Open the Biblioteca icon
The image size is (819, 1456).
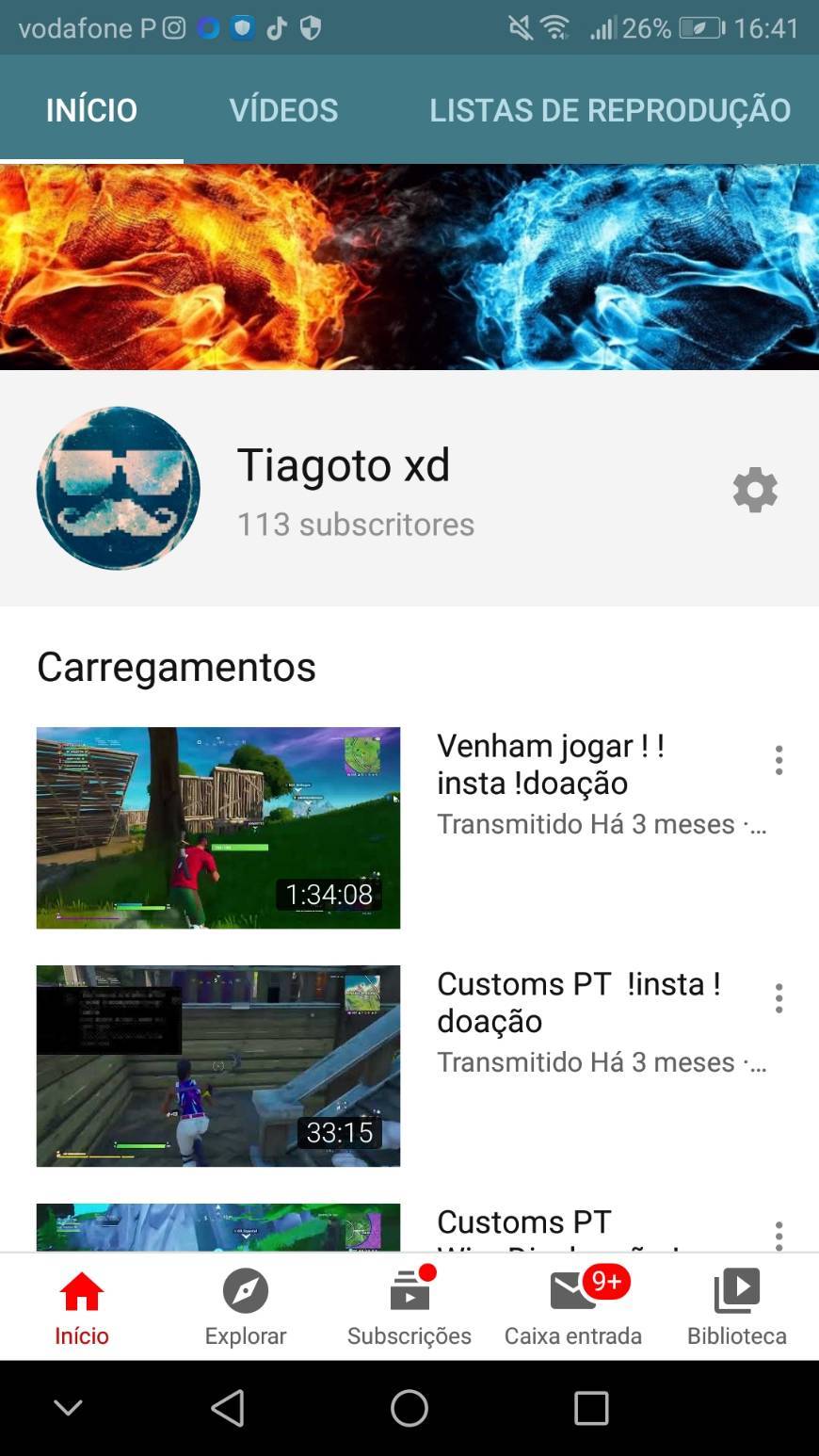click(736, 1291)
